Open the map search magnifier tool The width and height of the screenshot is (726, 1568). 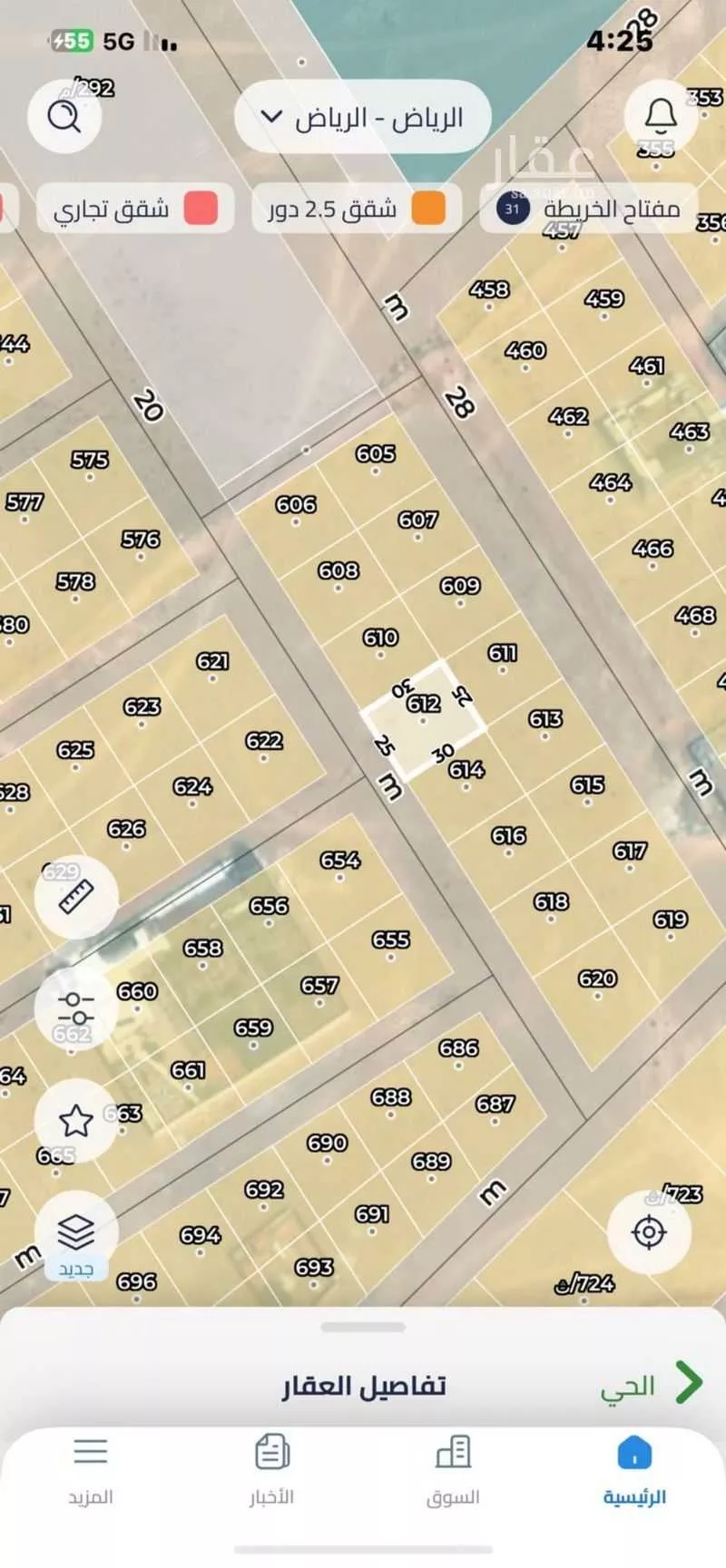[63, 116]
